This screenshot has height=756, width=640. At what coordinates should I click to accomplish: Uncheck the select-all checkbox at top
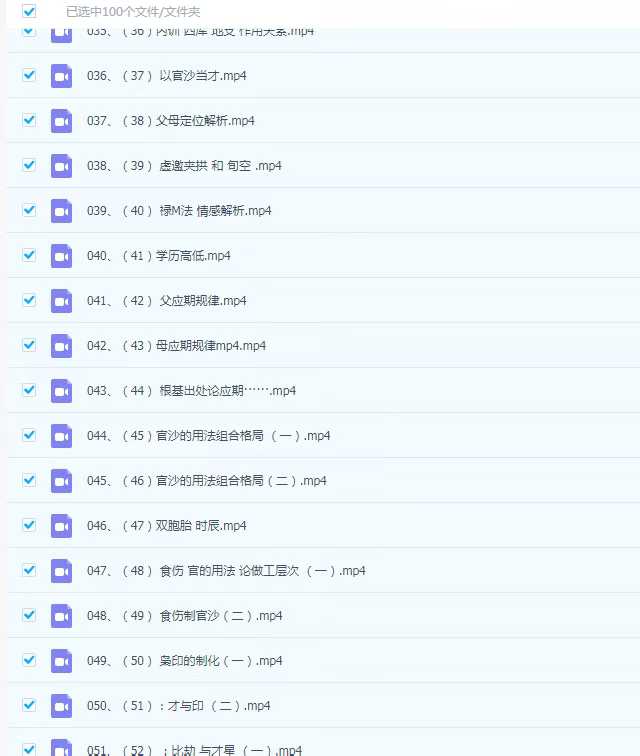pos(29,12)
